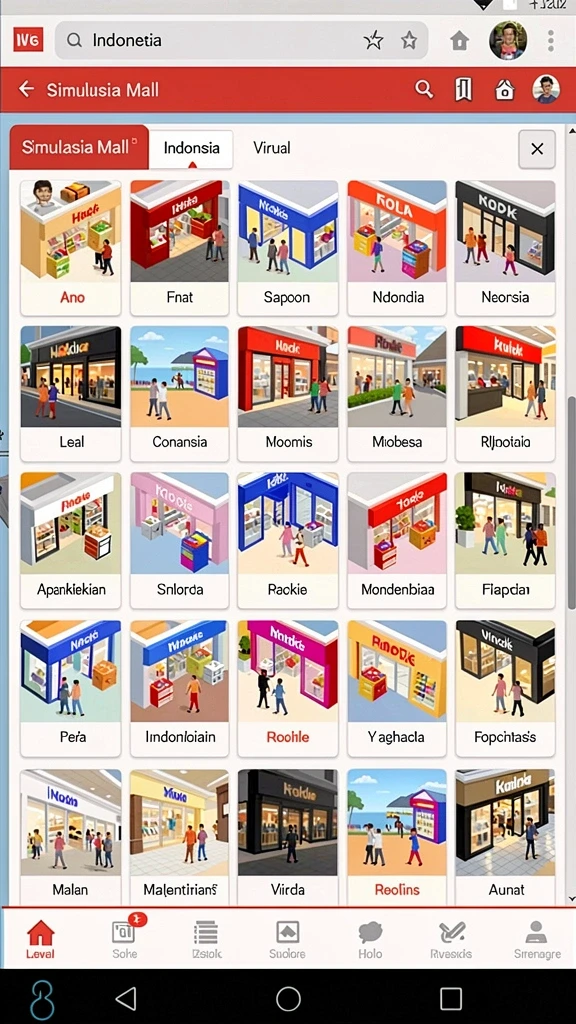Open the Srrenagre profile tab
Screen dimensions: 576x1024
pyautogui.click(x=537, y=940)
